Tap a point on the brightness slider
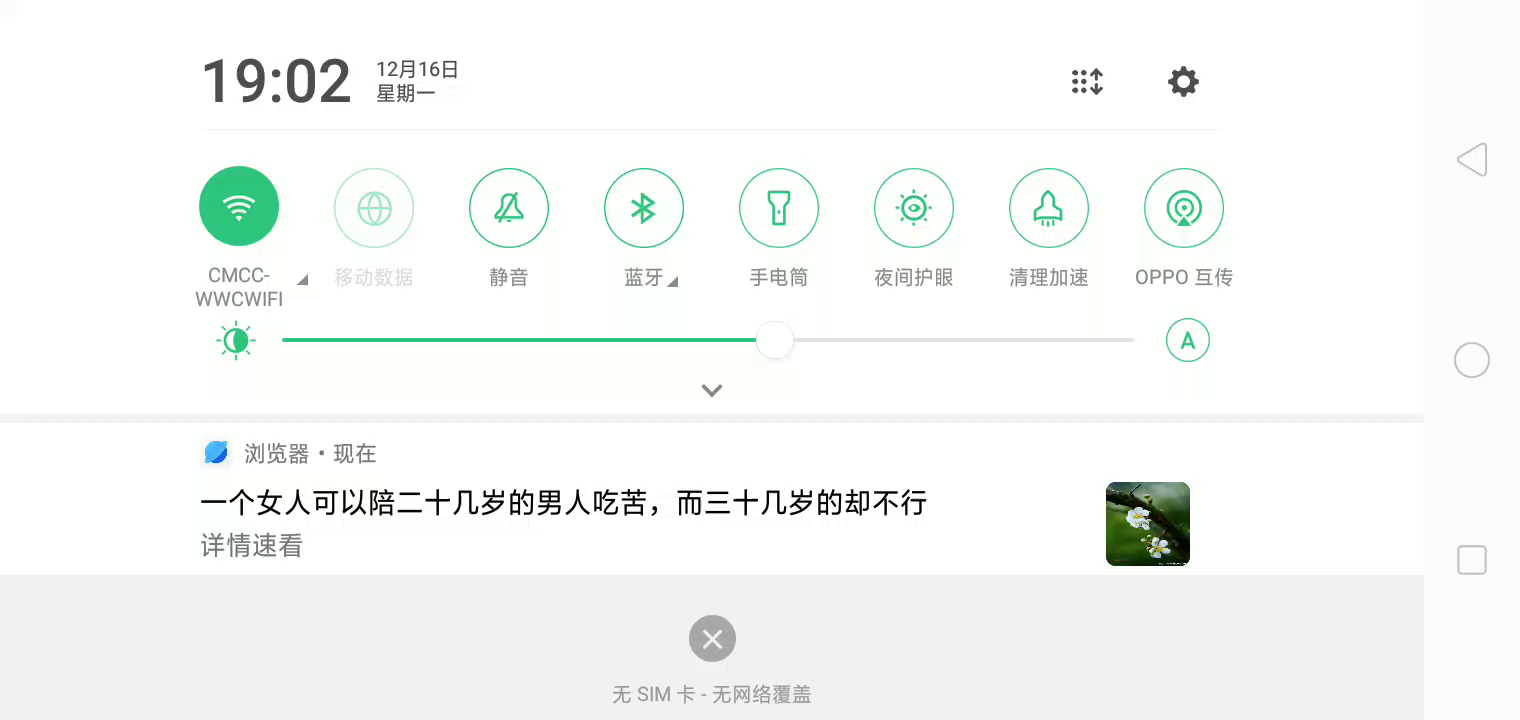The image size is (1520, 720). point(950,340)
